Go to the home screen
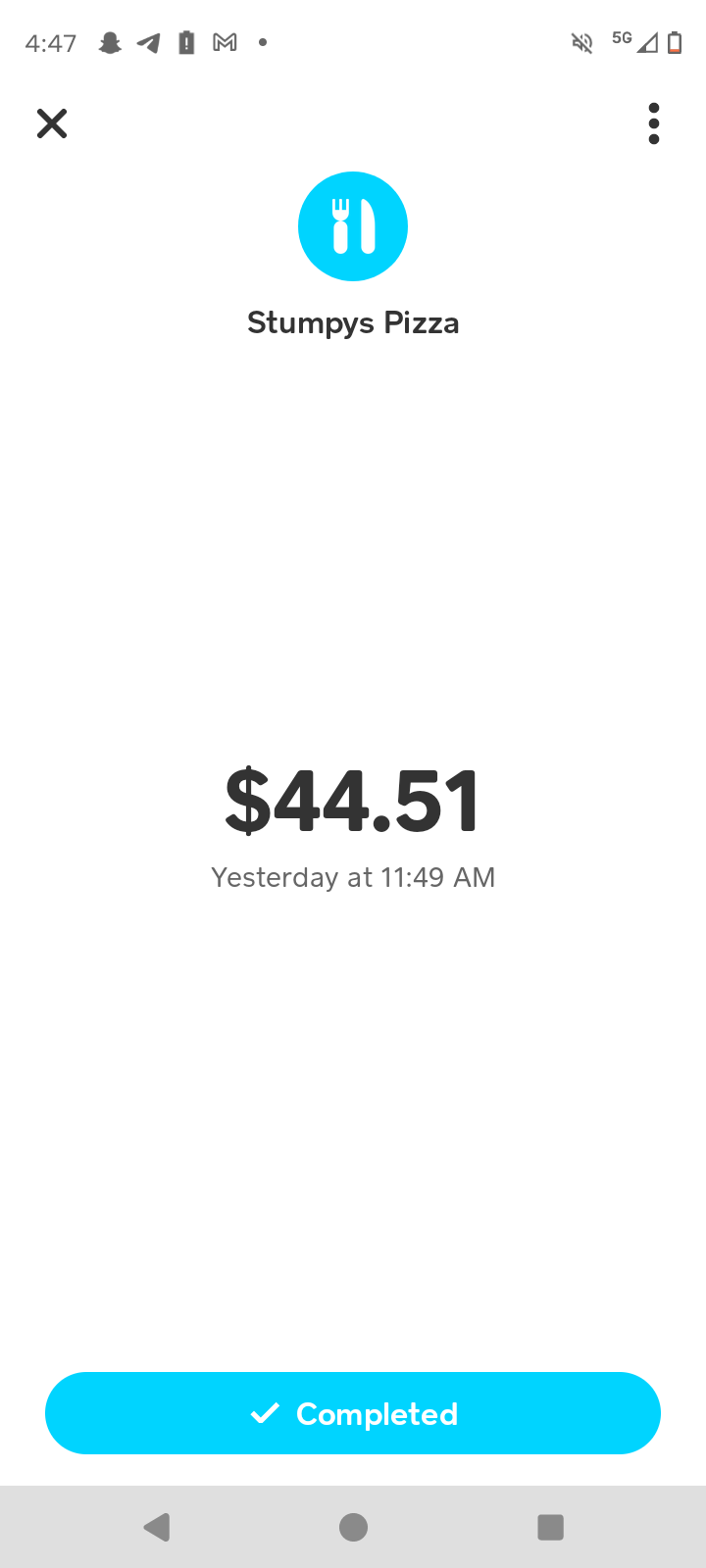Viewport: 706px width, 1568px height. [x=353, y=1527]
